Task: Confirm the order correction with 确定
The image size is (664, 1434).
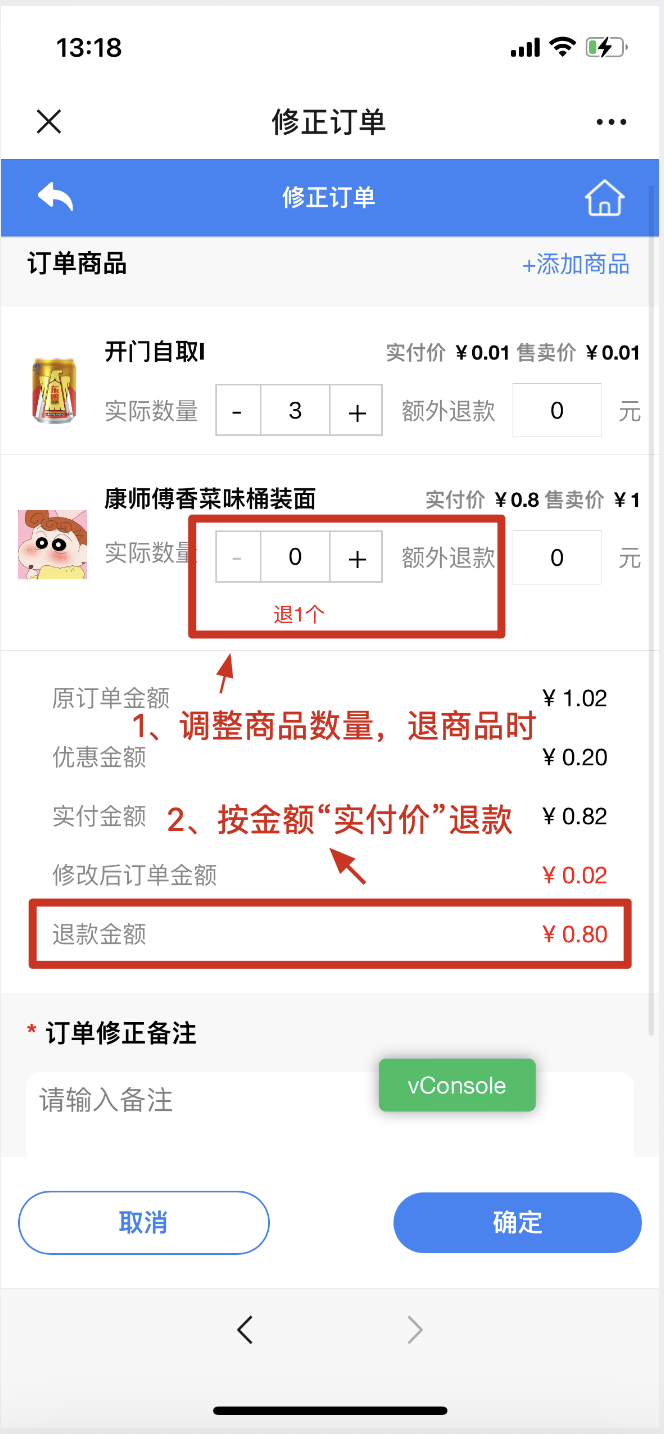Action: [517, 1223]
